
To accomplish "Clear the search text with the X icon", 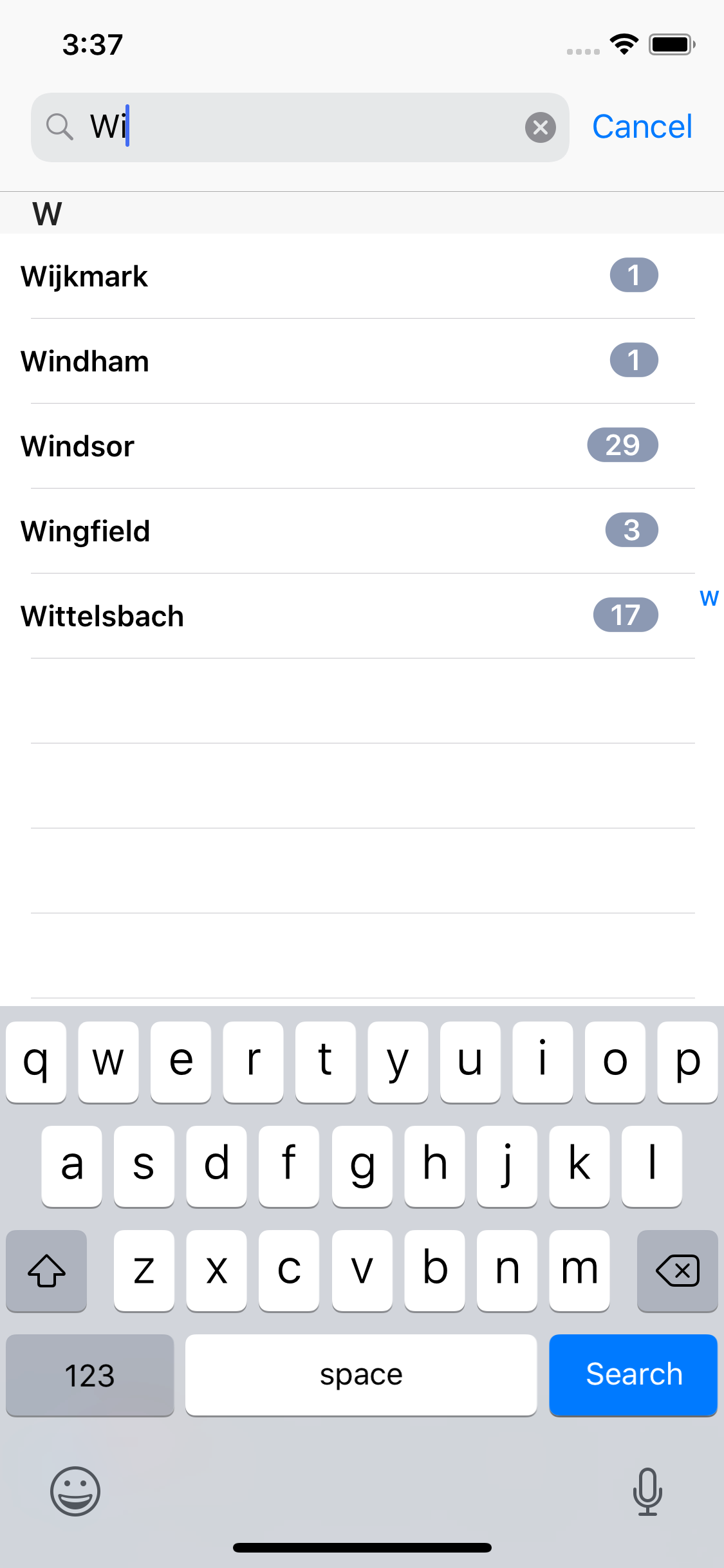I will (x=540, y=127).
